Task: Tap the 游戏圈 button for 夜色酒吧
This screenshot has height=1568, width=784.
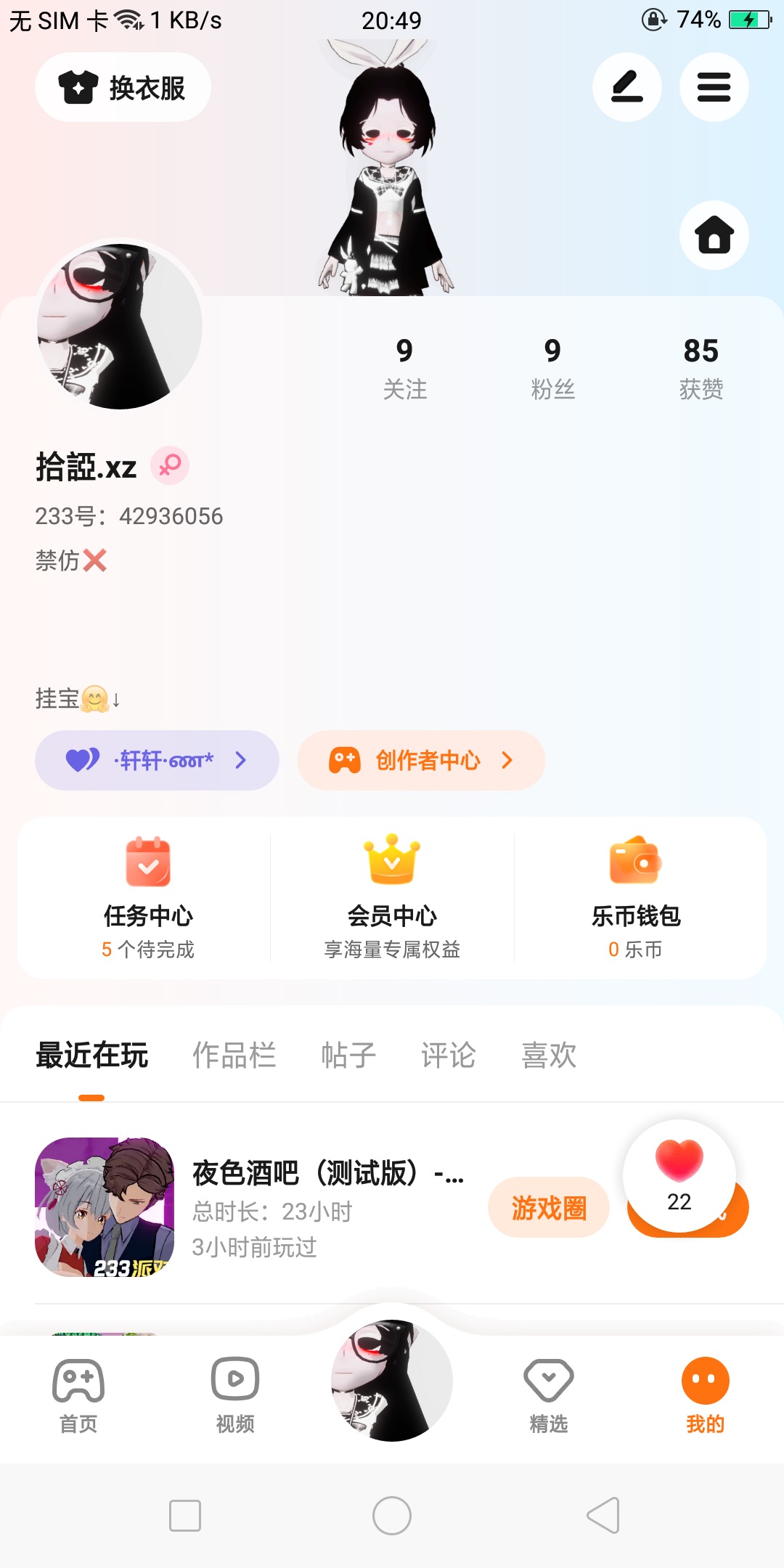Action: [548, 1208]
